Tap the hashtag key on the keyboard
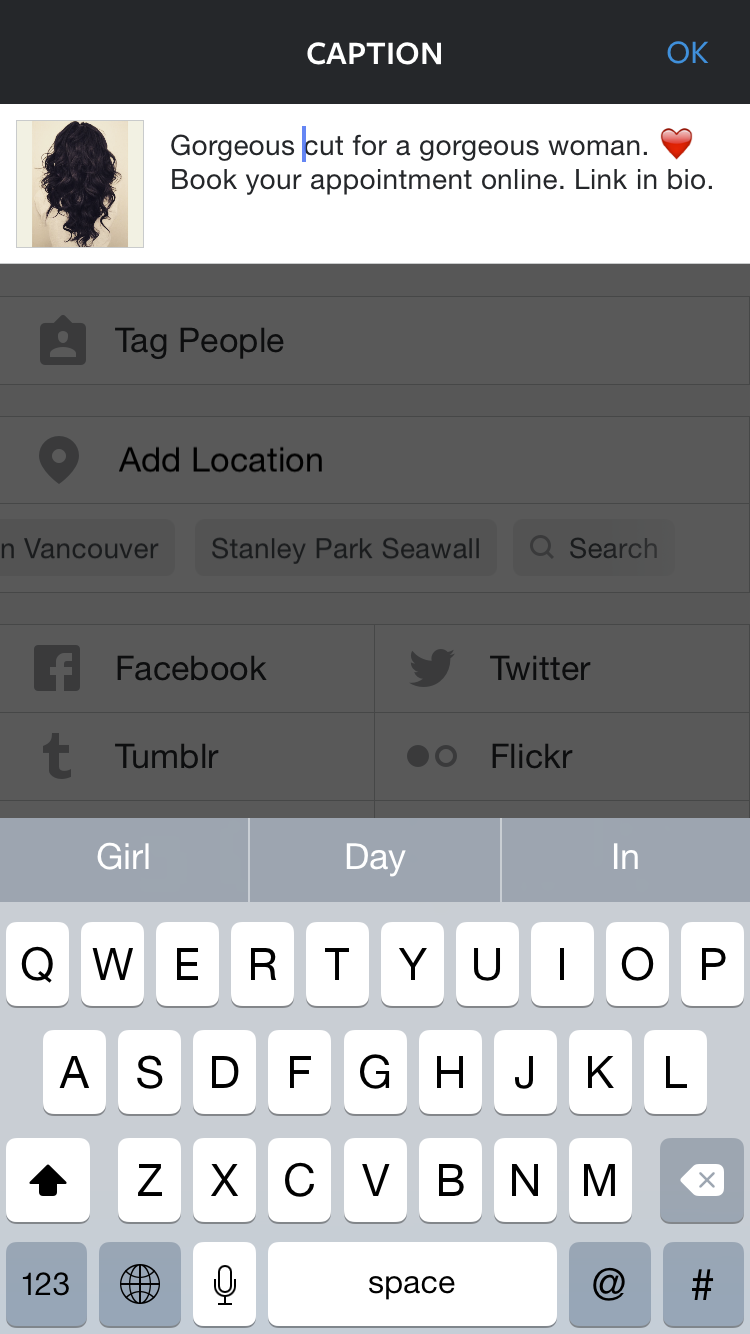Image resolution: width=750 pixels, height=1334 pixels. point(702,1284)
